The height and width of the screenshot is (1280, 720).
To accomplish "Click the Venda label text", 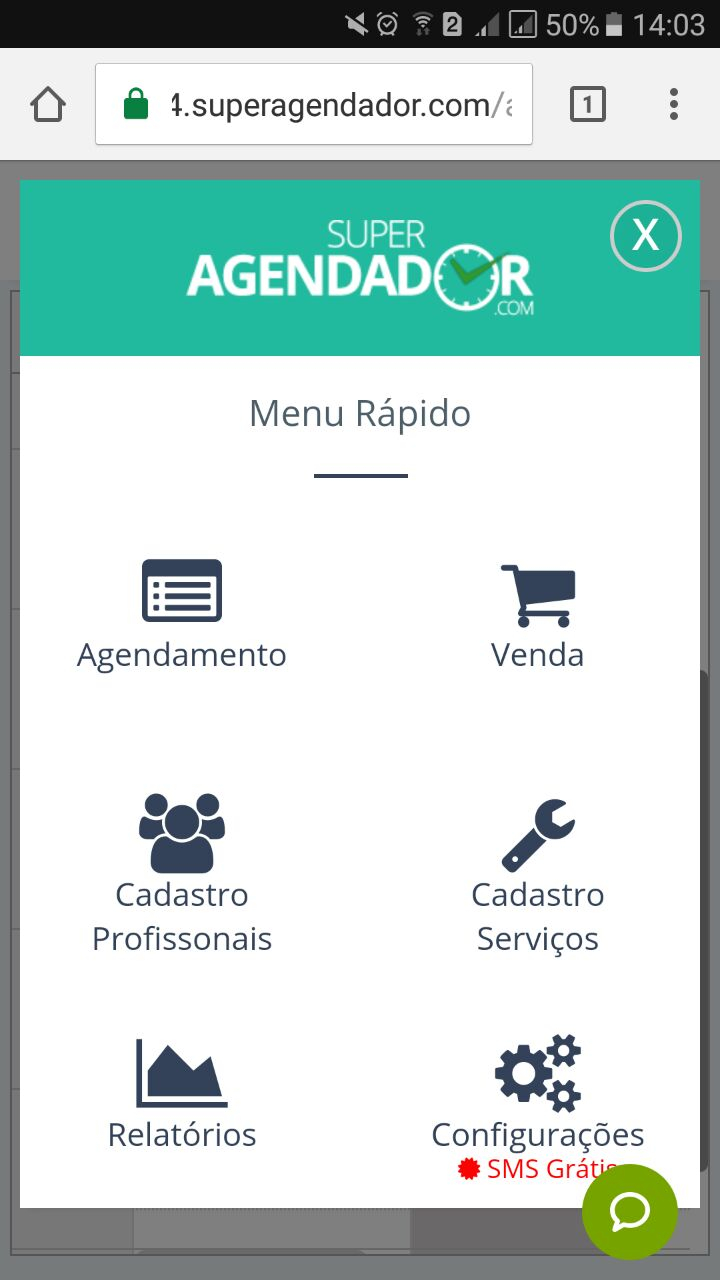I will [x=537, y=654].
